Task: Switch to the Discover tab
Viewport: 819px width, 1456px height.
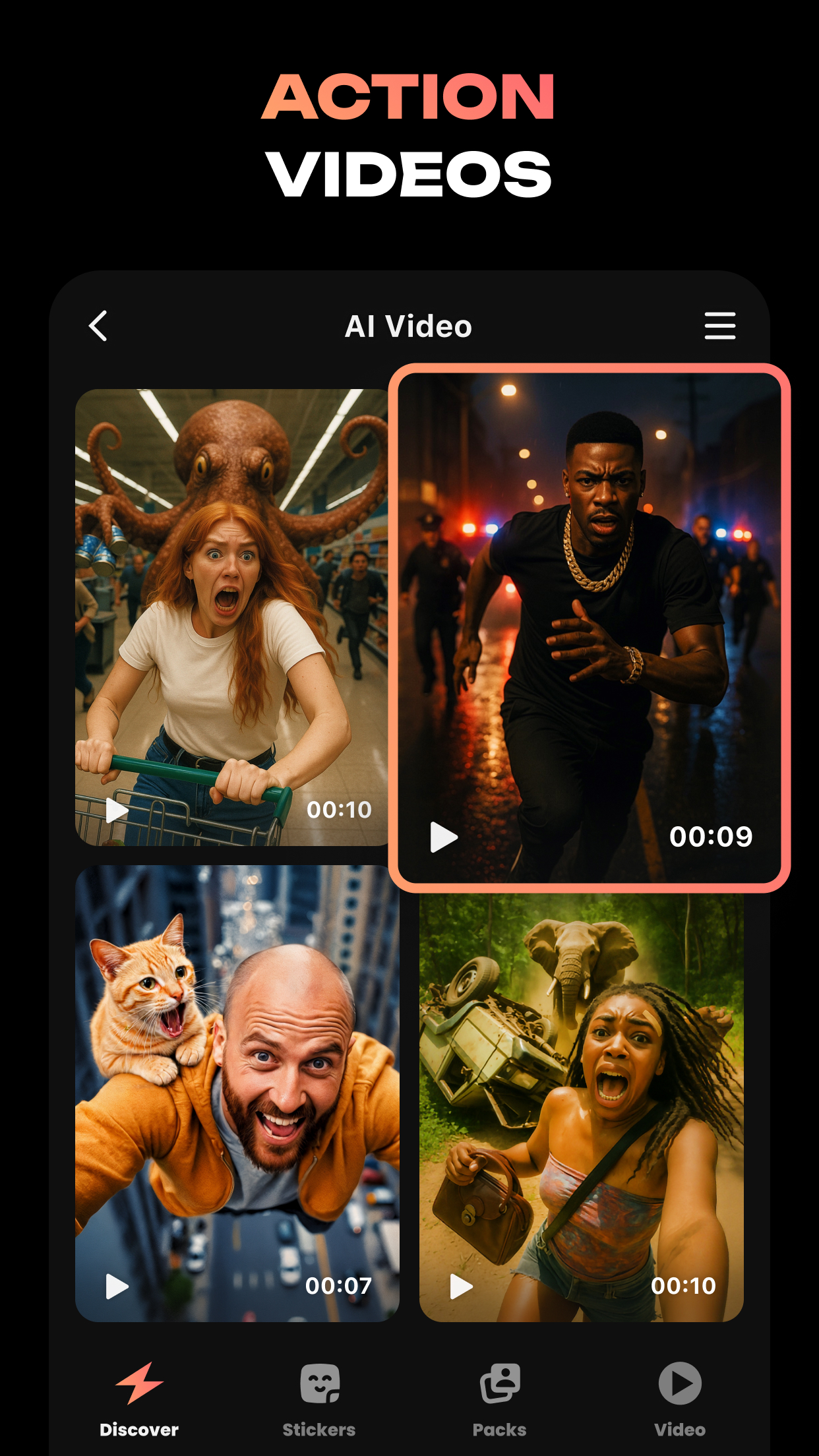Action: [x=139, y=1398]
